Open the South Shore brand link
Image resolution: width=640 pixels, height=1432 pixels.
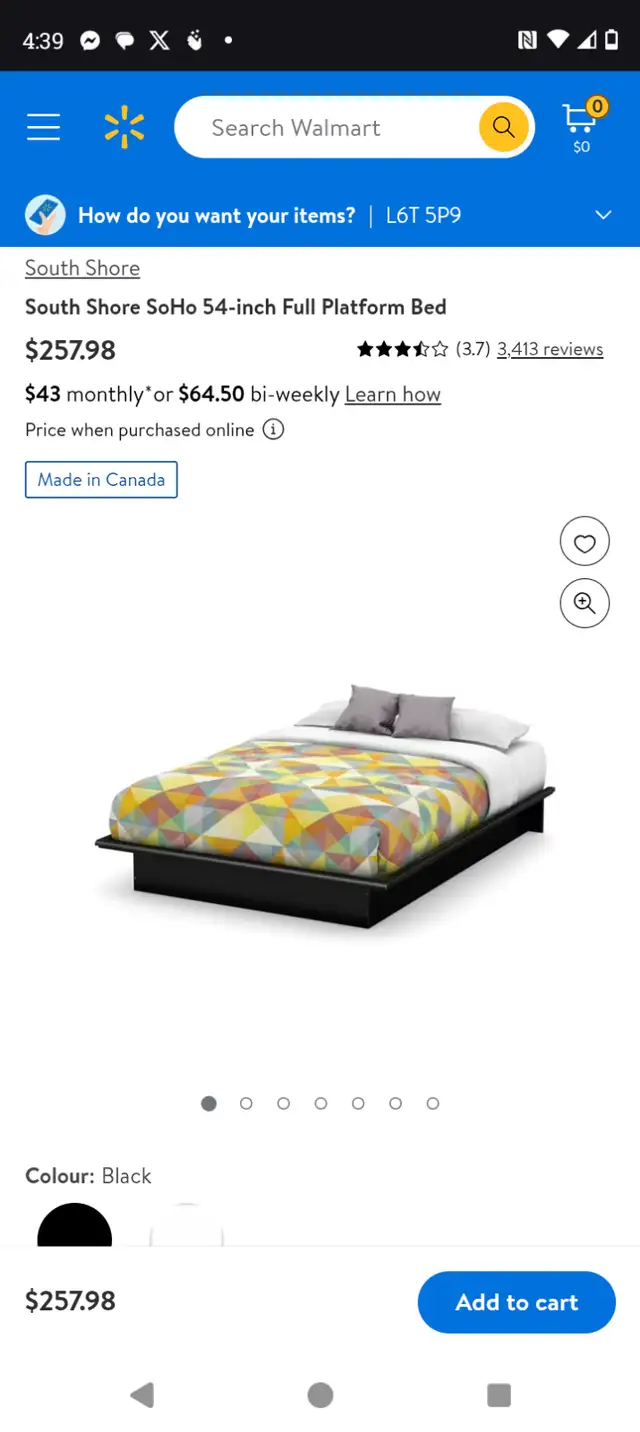(82, 268)
